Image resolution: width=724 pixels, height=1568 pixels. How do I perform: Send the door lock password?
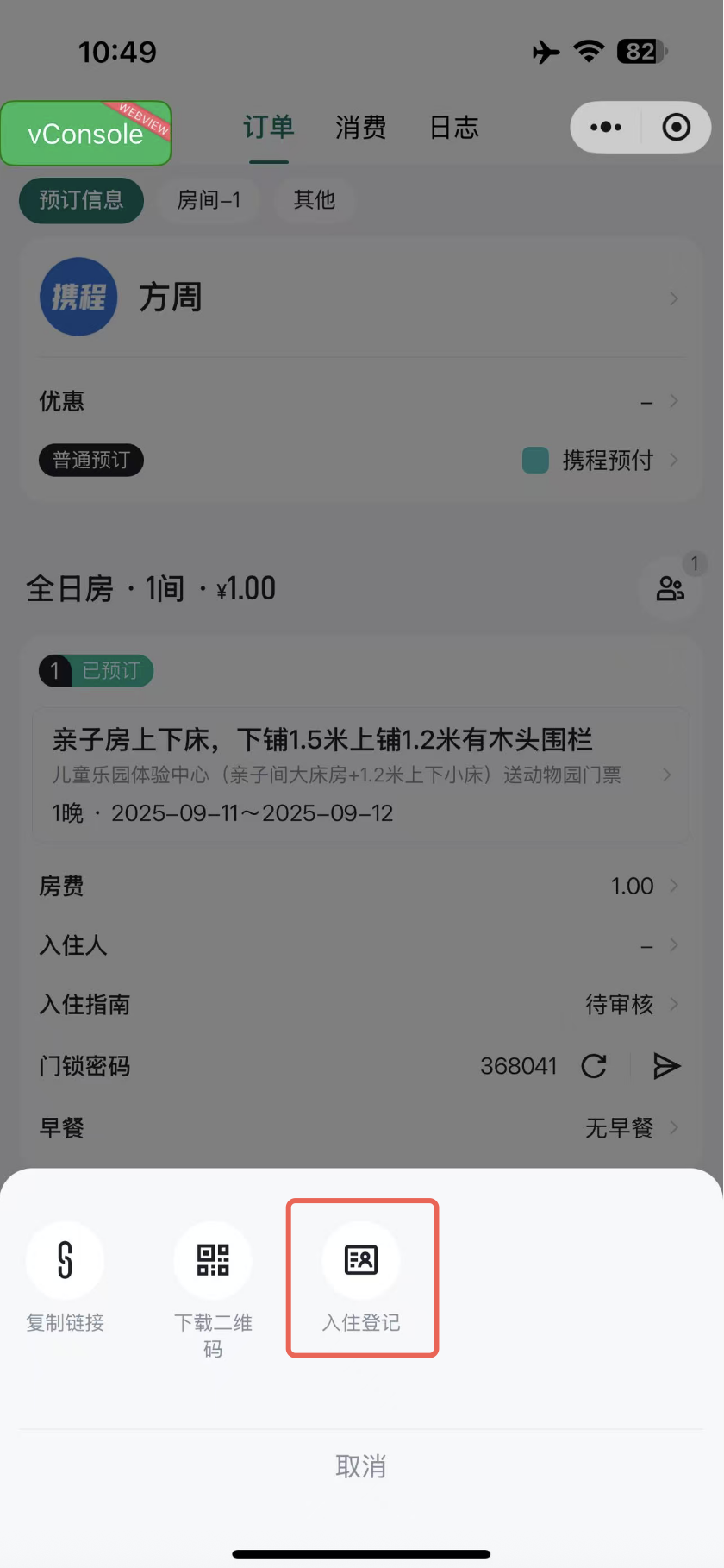(x=666, y=1066)
